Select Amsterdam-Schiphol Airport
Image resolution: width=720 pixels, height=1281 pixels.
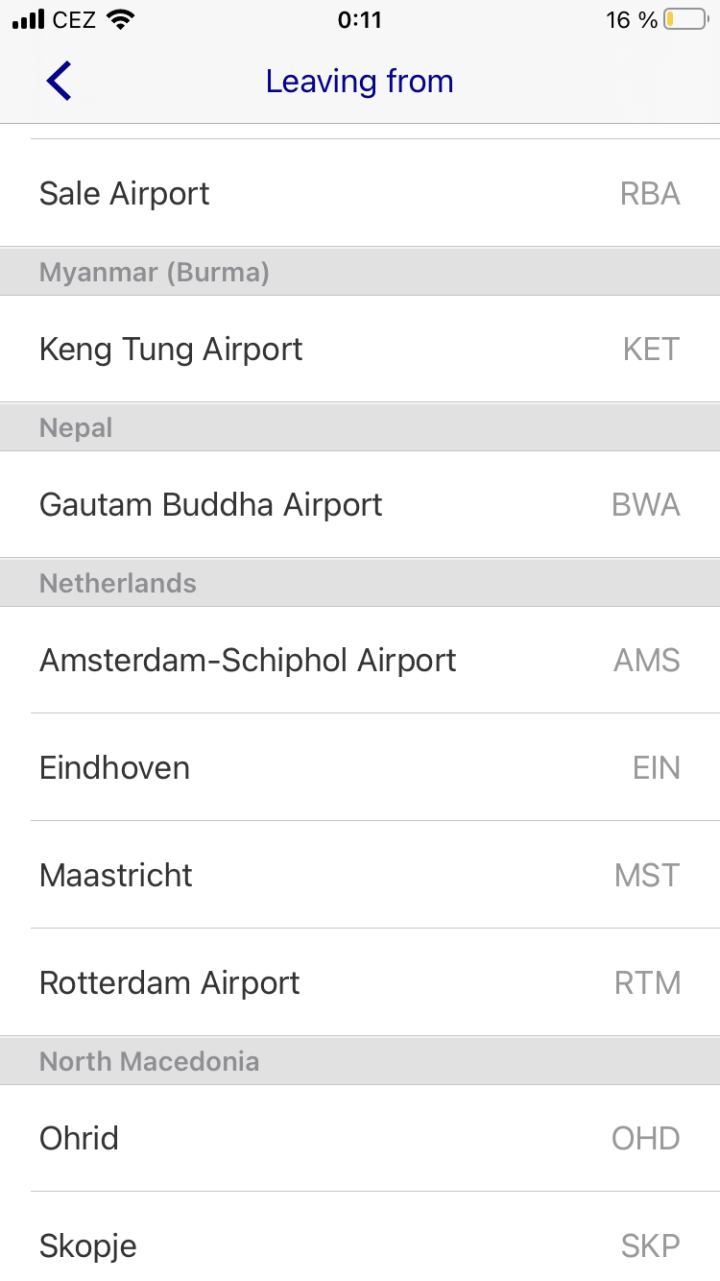point(360,660)
